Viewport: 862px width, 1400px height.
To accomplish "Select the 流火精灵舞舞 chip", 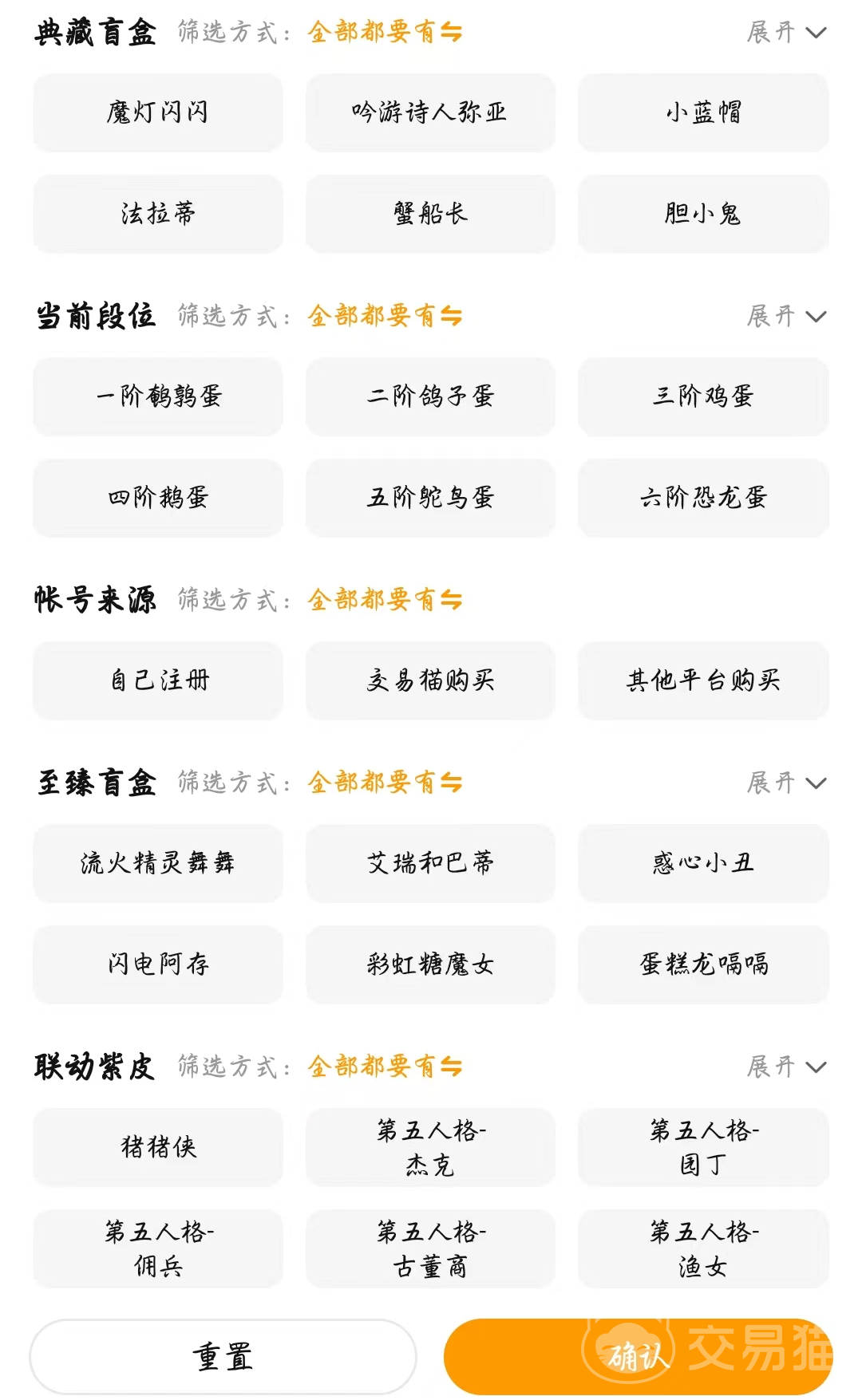I will pyautogui.click(x=158, y=863).
